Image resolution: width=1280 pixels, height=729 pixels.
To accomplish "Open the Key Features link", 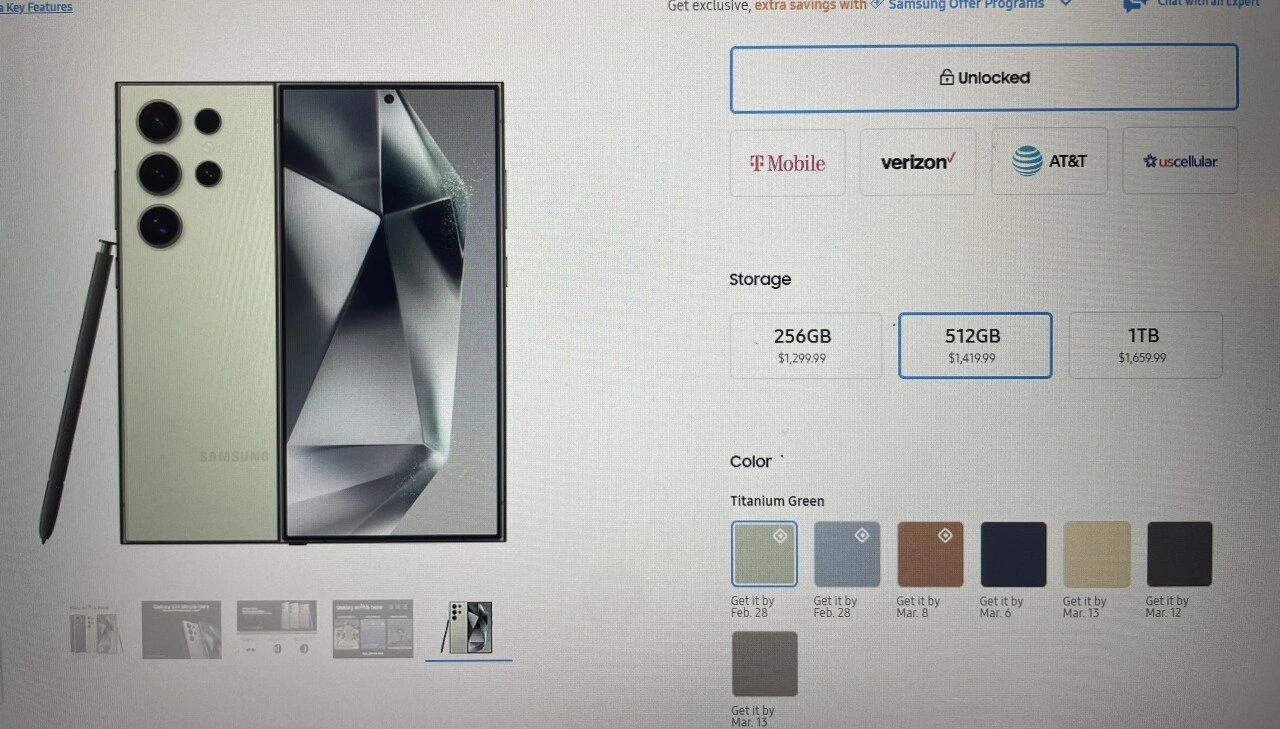I will [36, 7].
